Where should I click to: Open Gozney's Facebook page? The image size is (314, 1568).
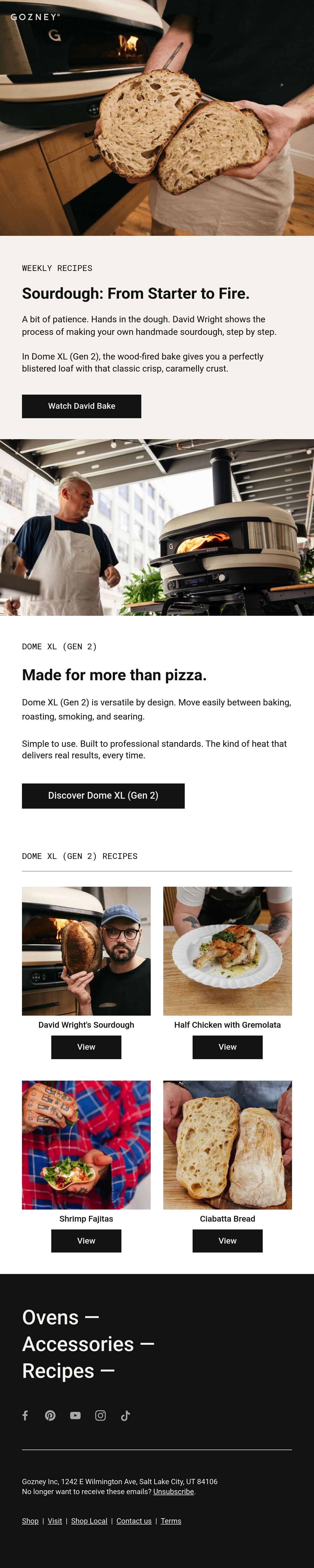(25, 1415)
